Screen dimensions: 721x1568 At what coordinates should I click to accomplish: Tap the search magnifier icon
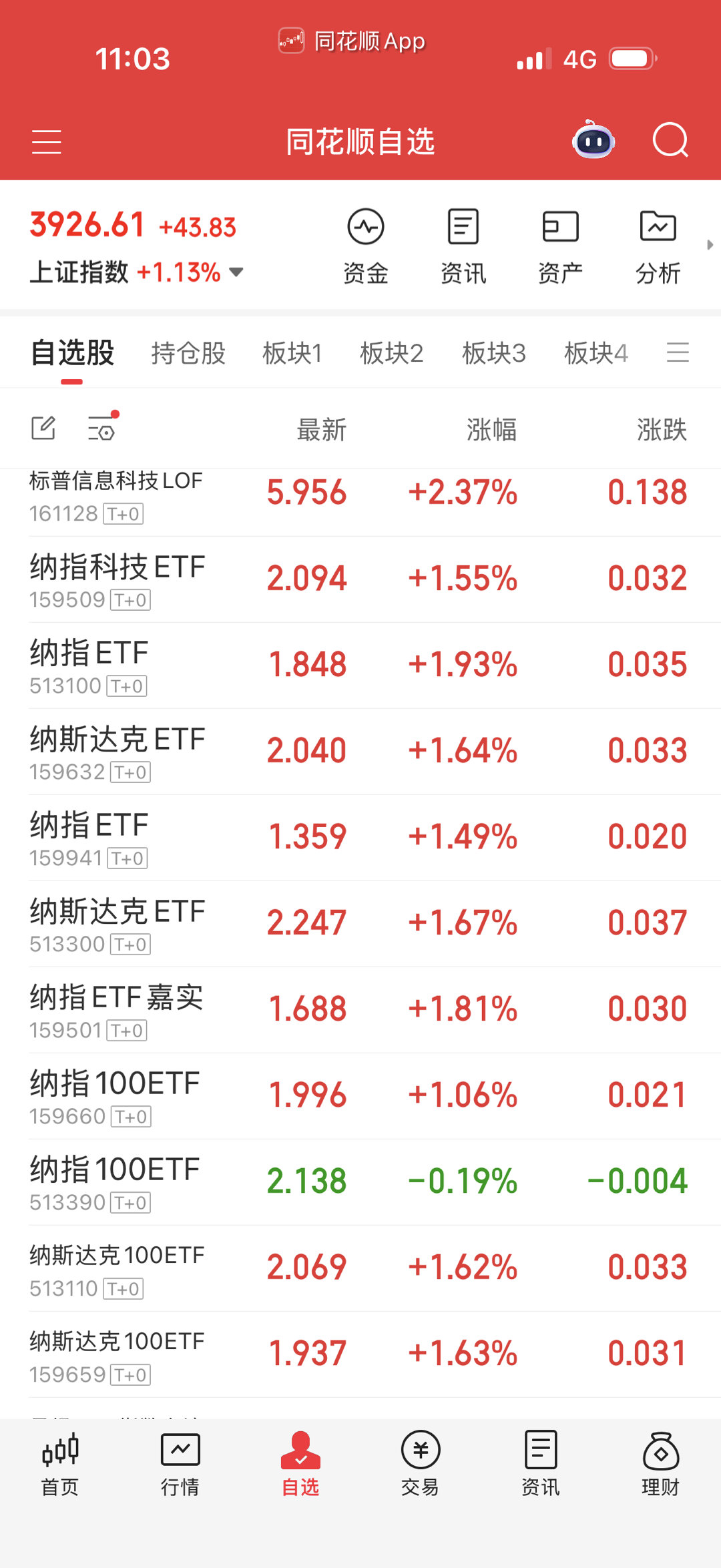coord(670,140)
